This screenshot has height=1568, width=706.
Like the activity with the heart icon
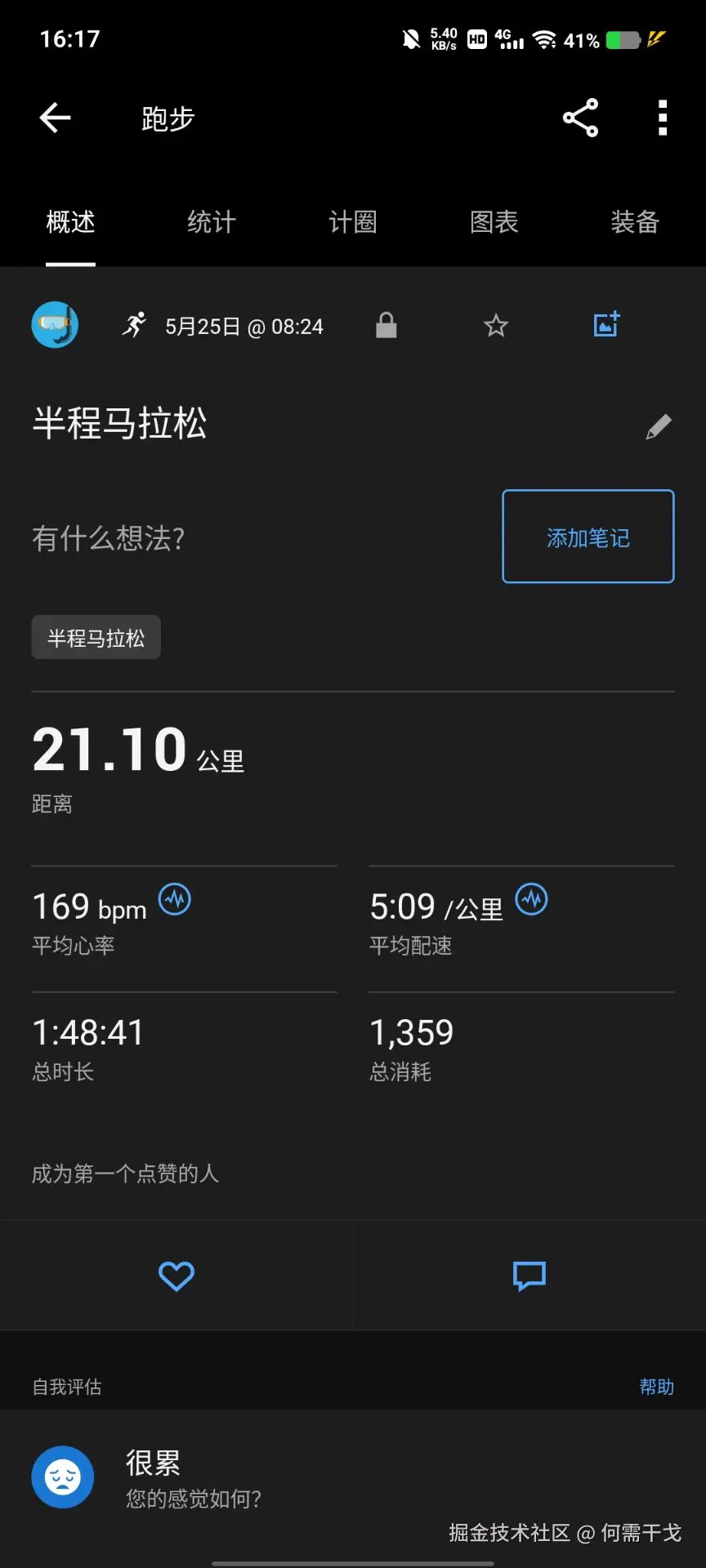click(176, 1276)
